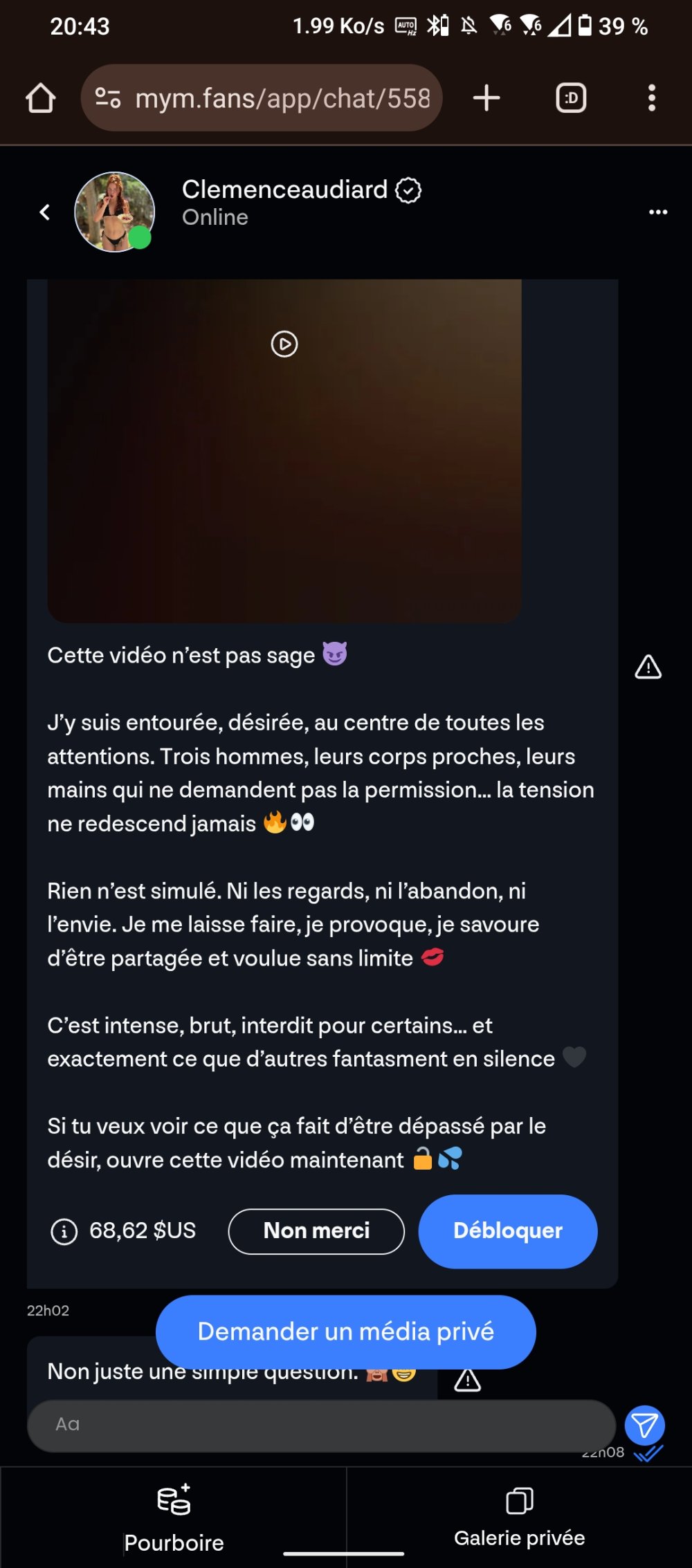Go to the browser home page
The height and width of the screenshot is (1568, 692).
point(41,98)
